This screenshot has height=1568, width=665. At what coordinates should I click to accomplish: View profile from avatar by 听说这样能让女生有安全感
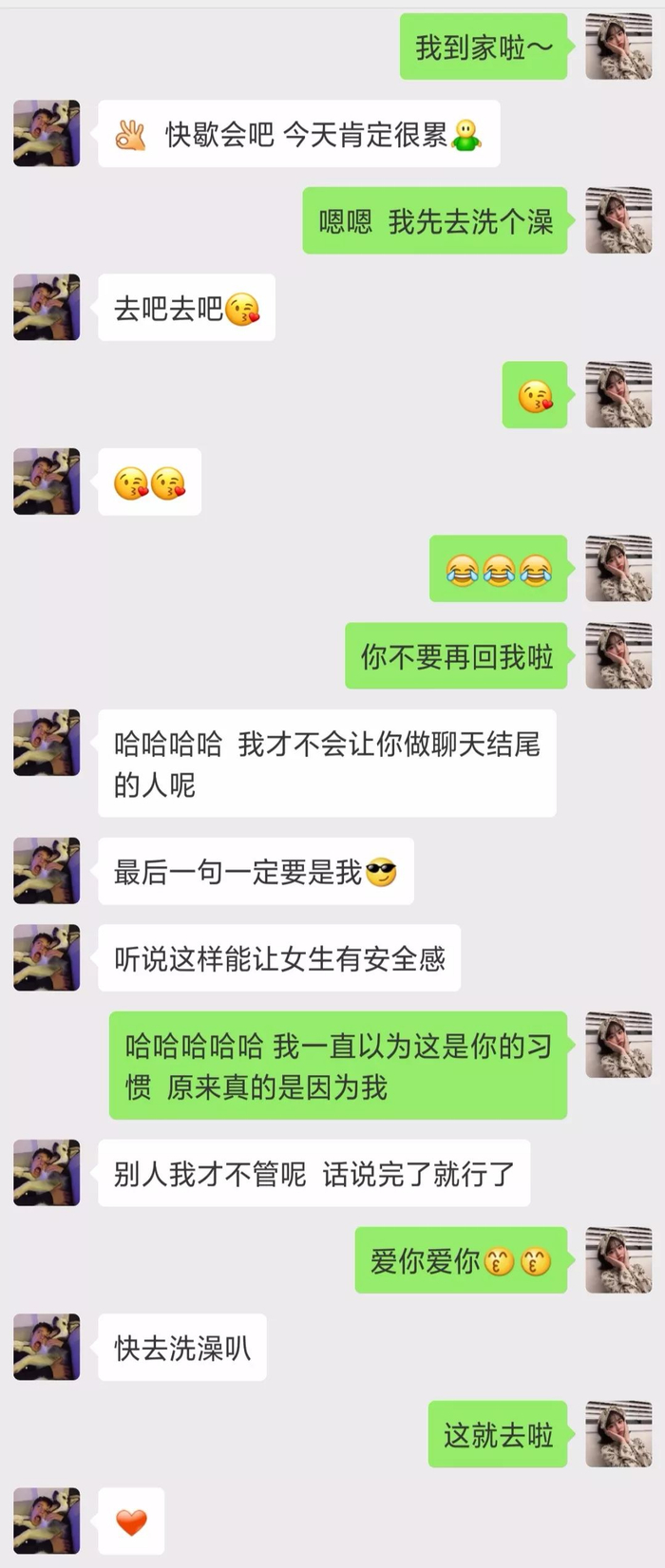tap(47, 957)
